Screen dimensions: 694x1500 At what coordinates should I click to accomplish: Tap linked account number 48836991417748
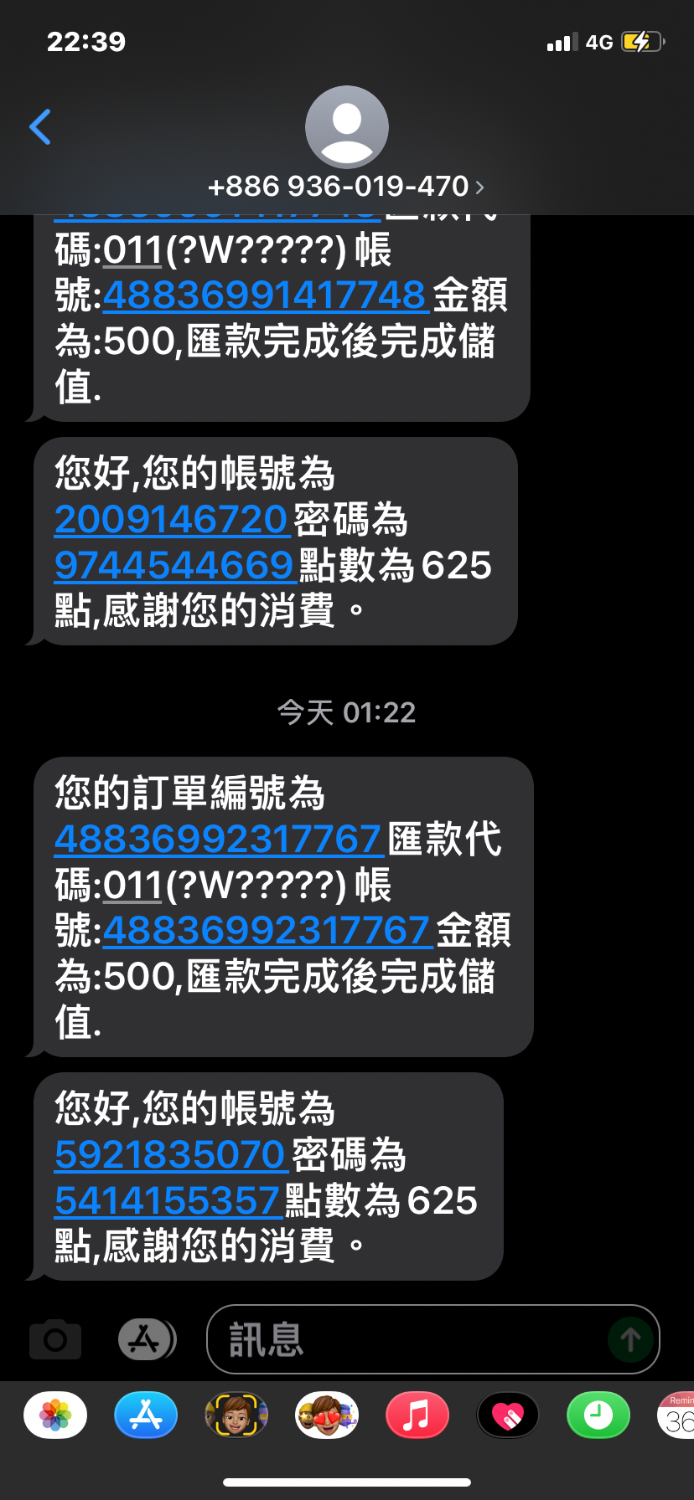(x=265, y=295)
